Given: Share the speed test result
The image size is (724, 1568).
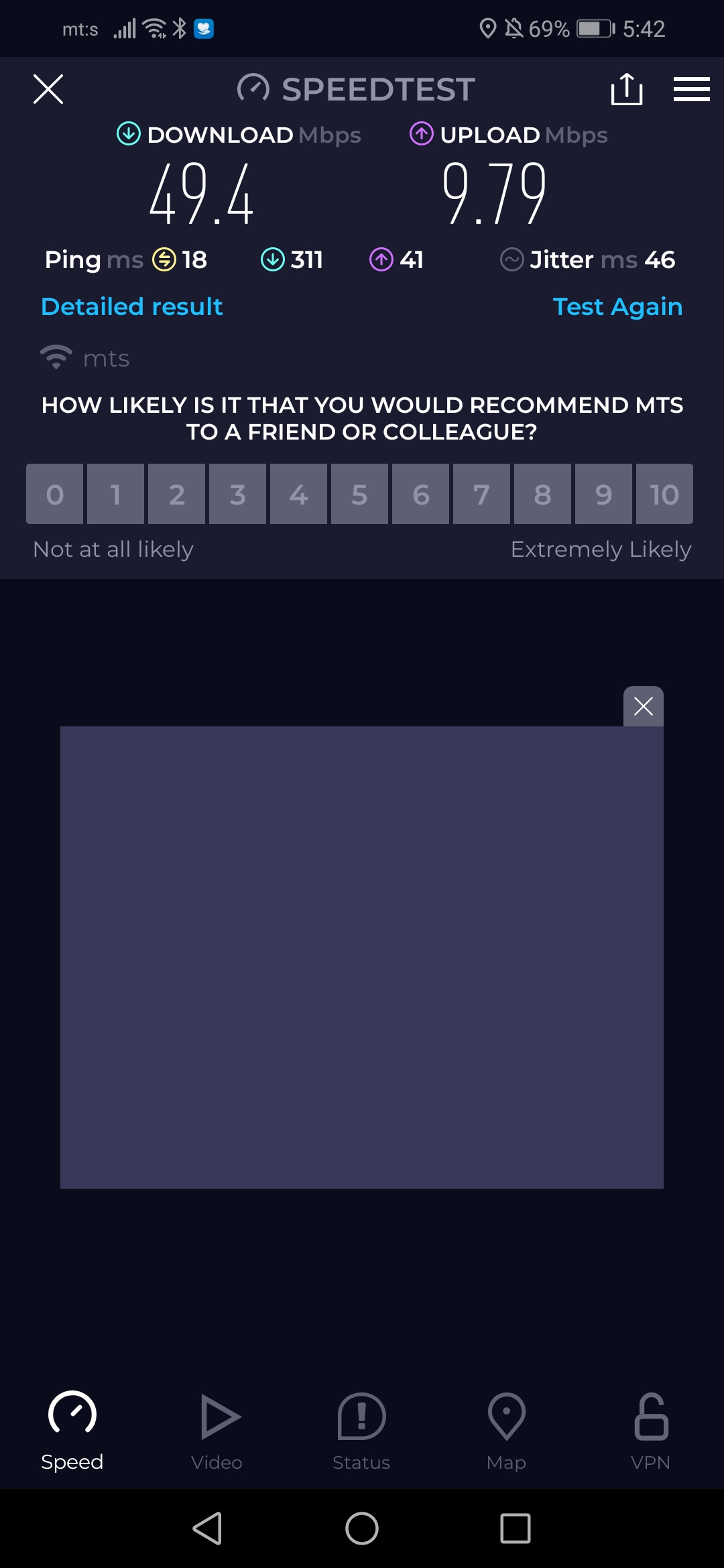Looking at the screenshot, I should [x=627, y=89].
